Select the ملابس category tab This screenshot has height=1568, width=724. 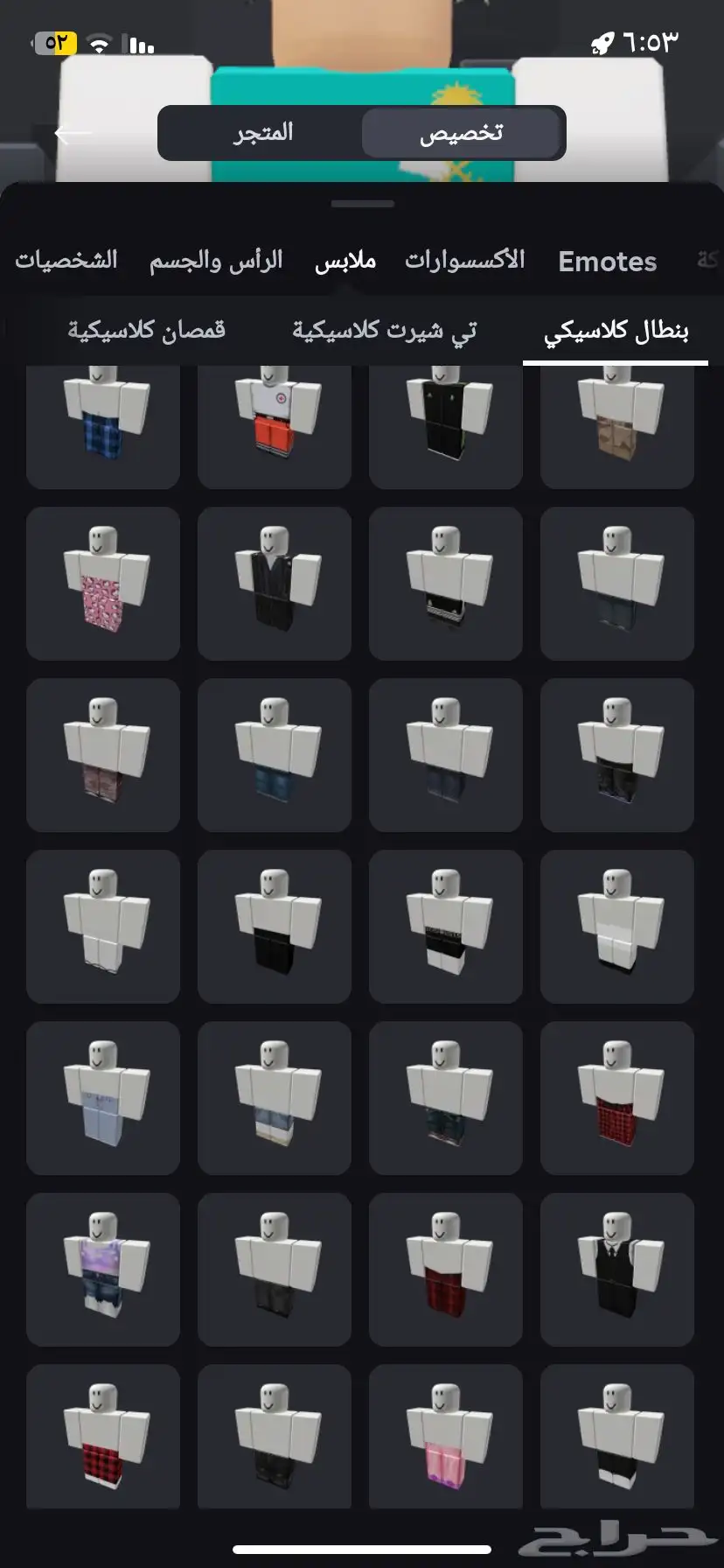[345, 261]
